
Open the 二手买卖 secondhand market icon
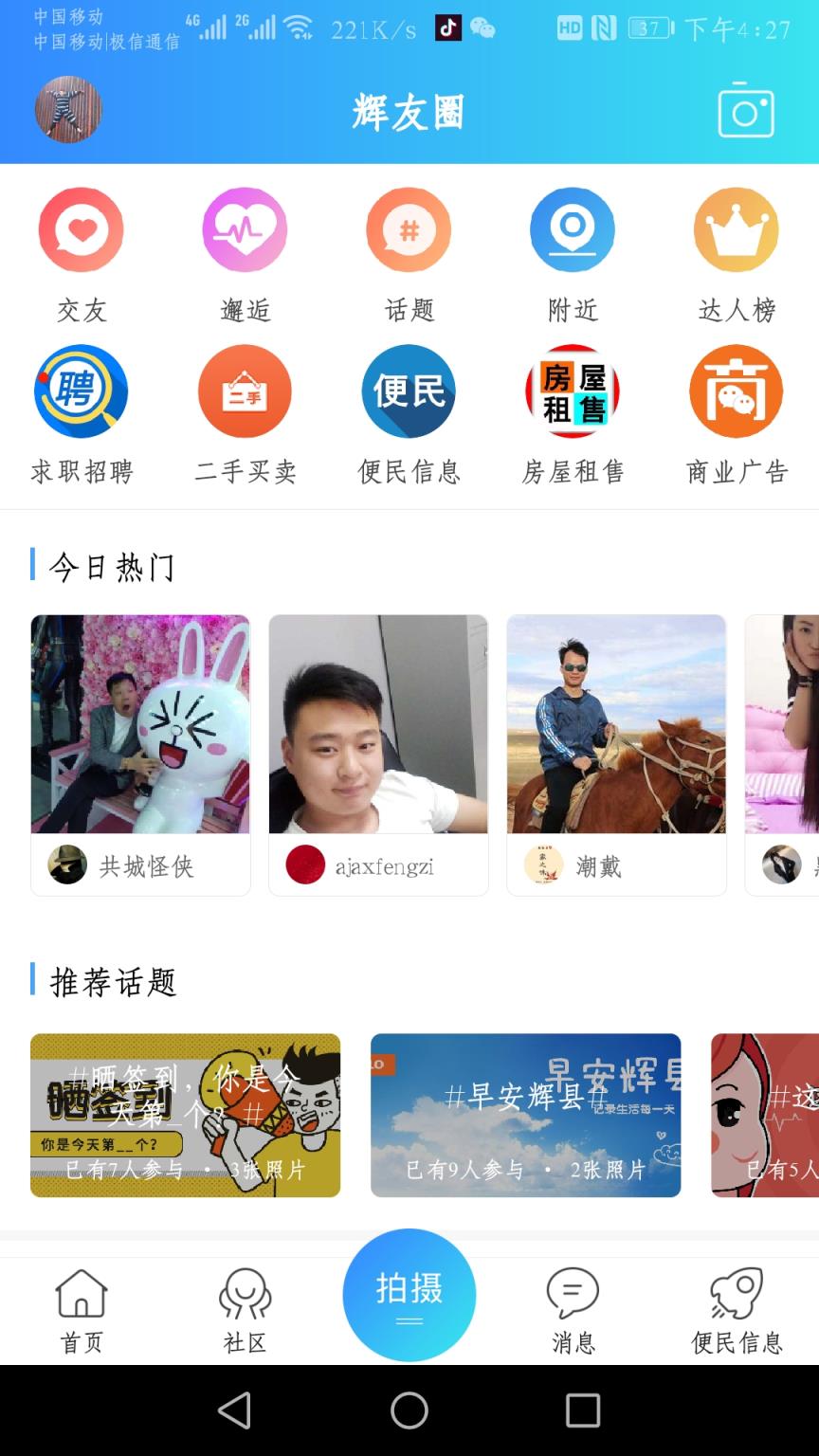(245, 391)
